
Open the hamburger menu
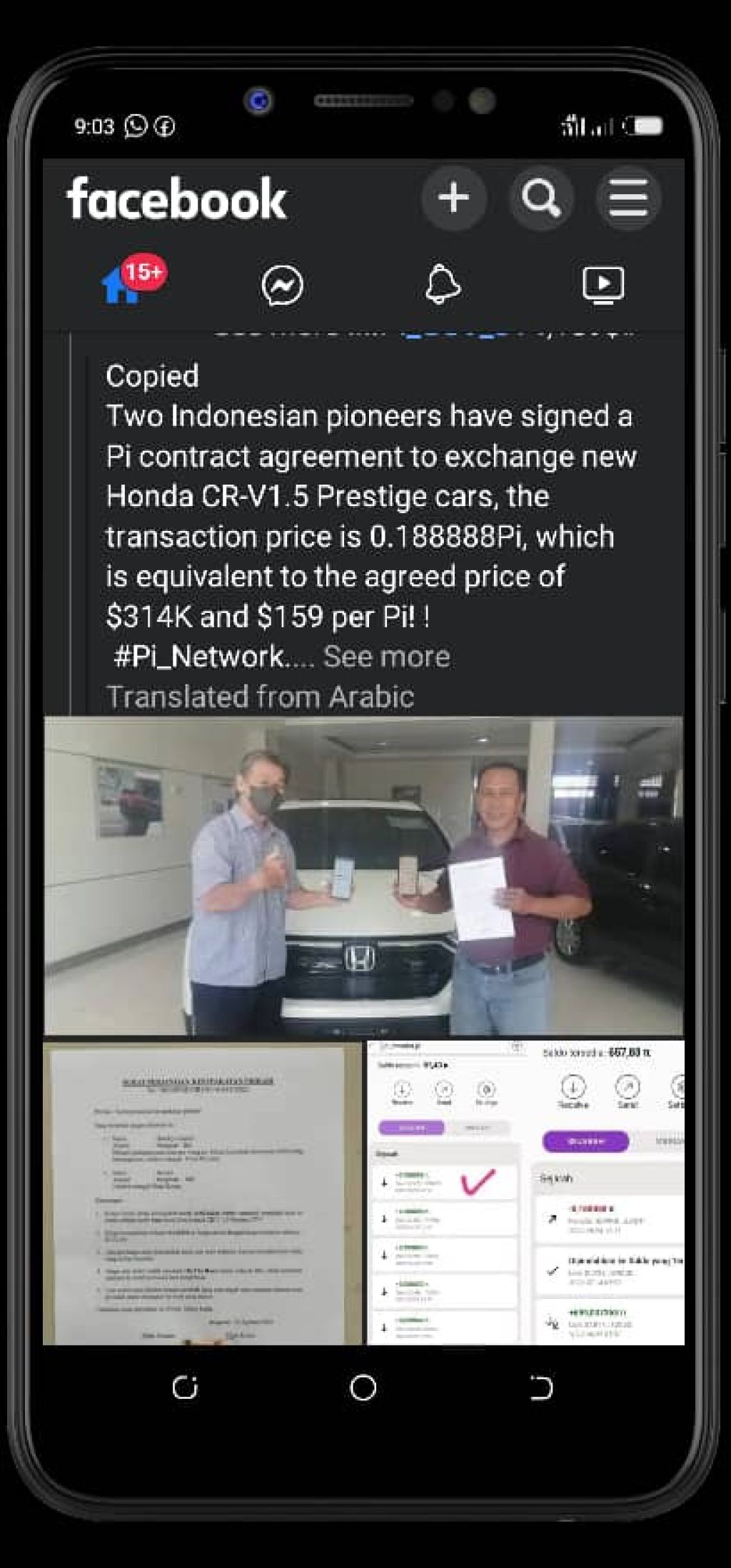pyautogui.click(x=628, y=198)
